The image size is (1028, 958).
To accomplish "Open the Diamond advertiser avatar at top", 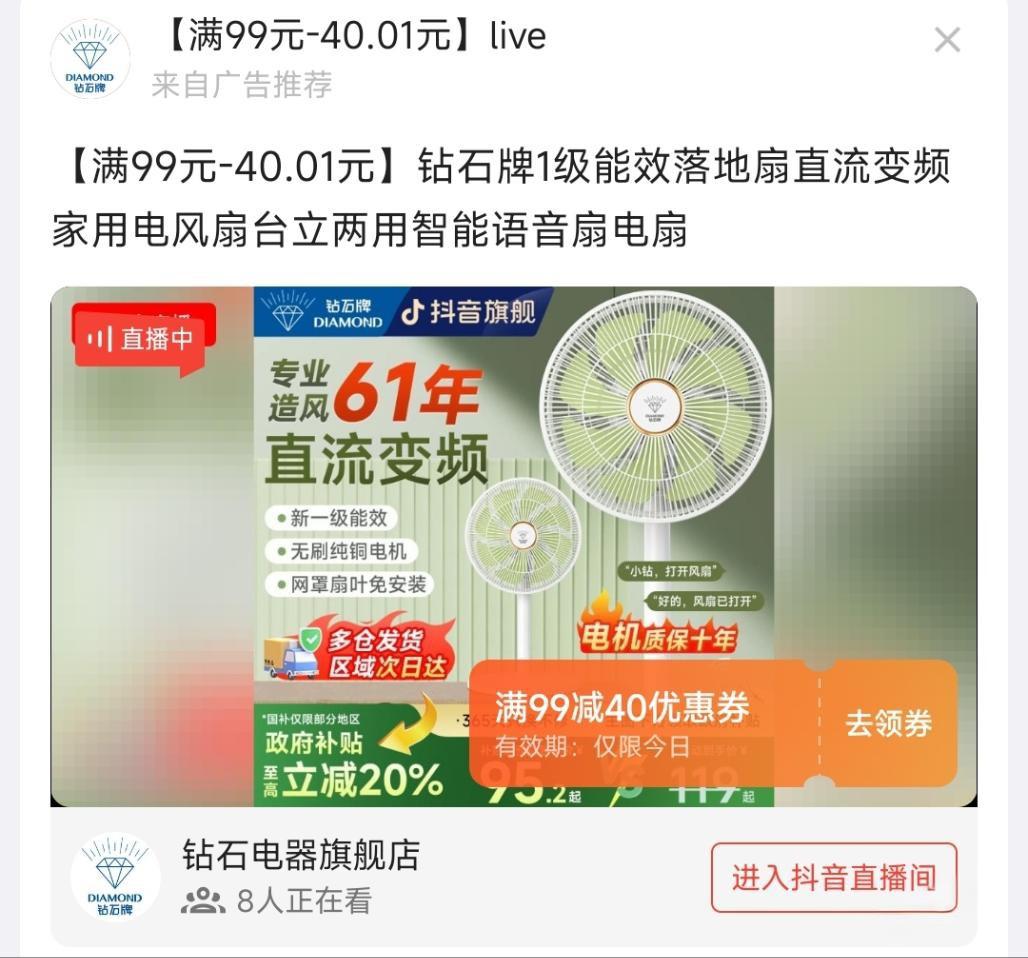I will click(90, 58).
